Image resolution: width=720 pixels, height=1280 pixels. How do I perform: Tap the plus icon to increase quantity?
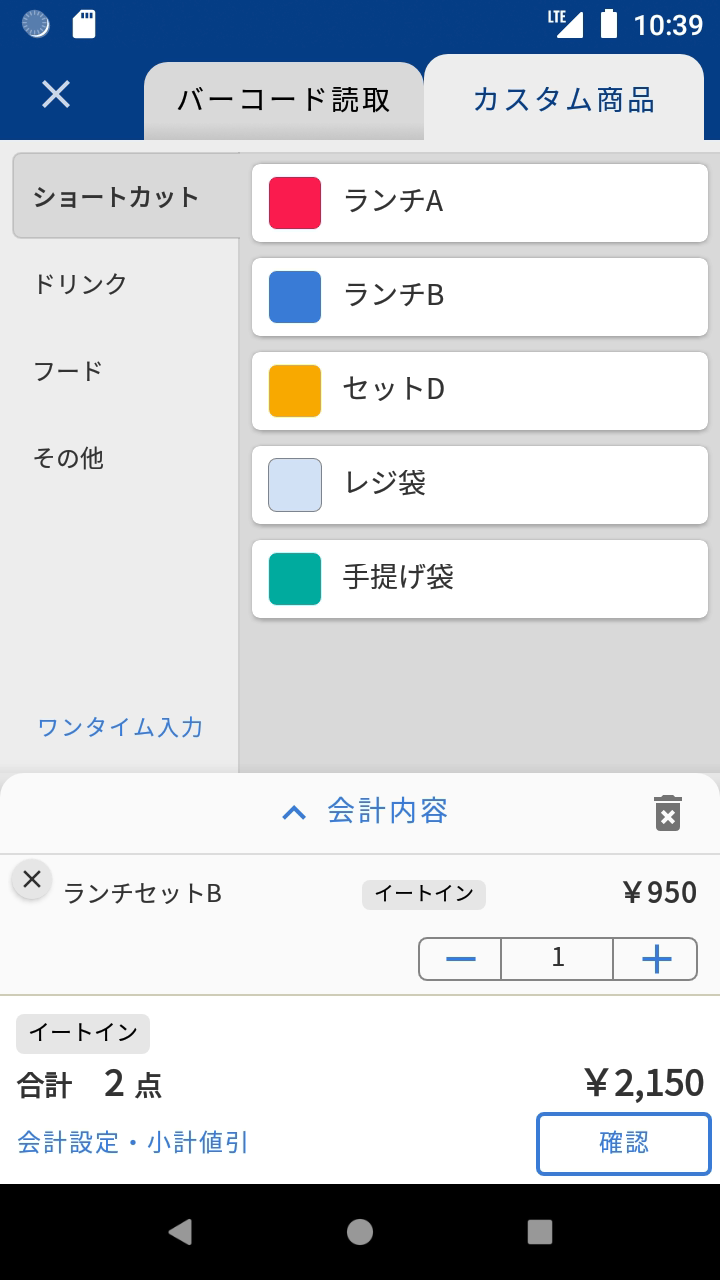tap(655, 958)
